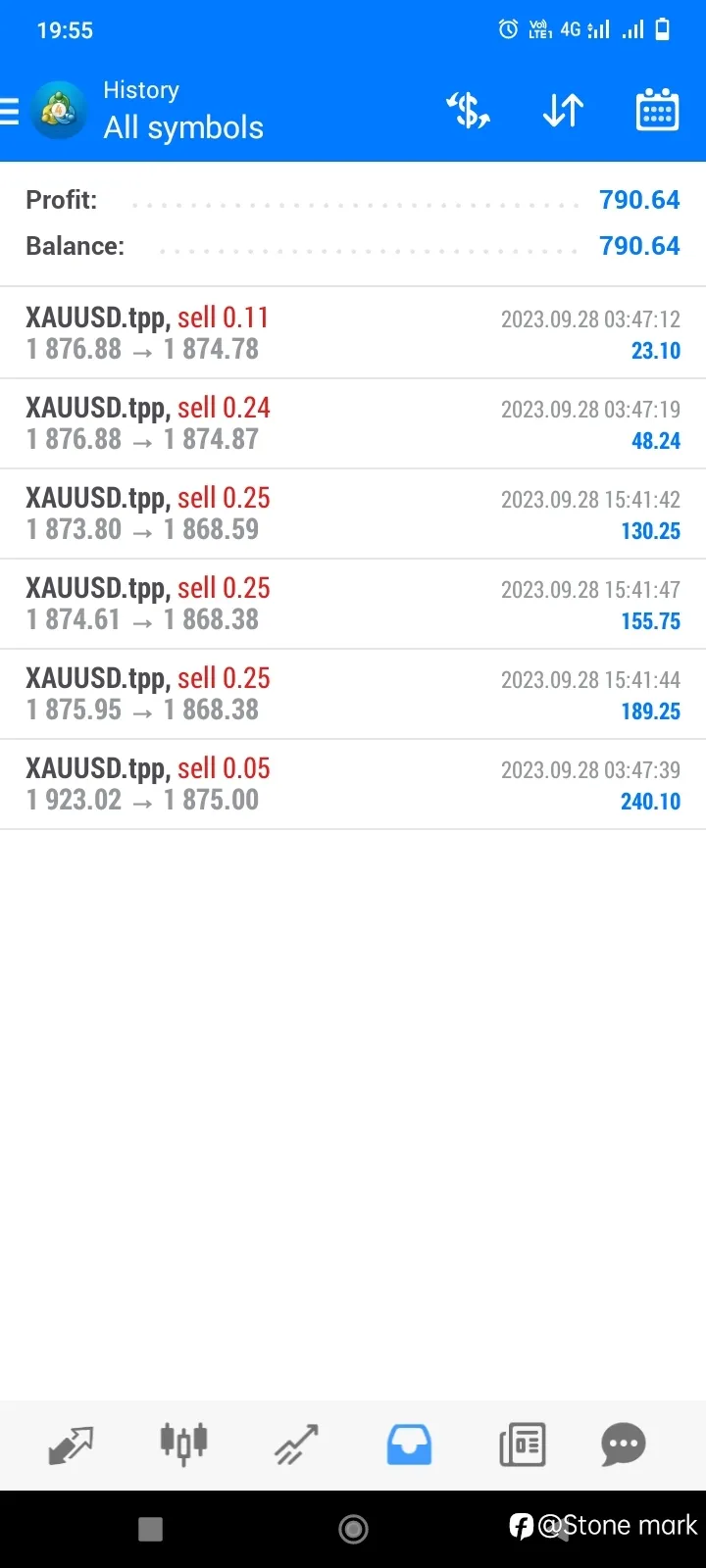This screenshot has height=1568, width=706.
Task: Open the trade with profit 155.75
Action: click(x=353, y=604)
